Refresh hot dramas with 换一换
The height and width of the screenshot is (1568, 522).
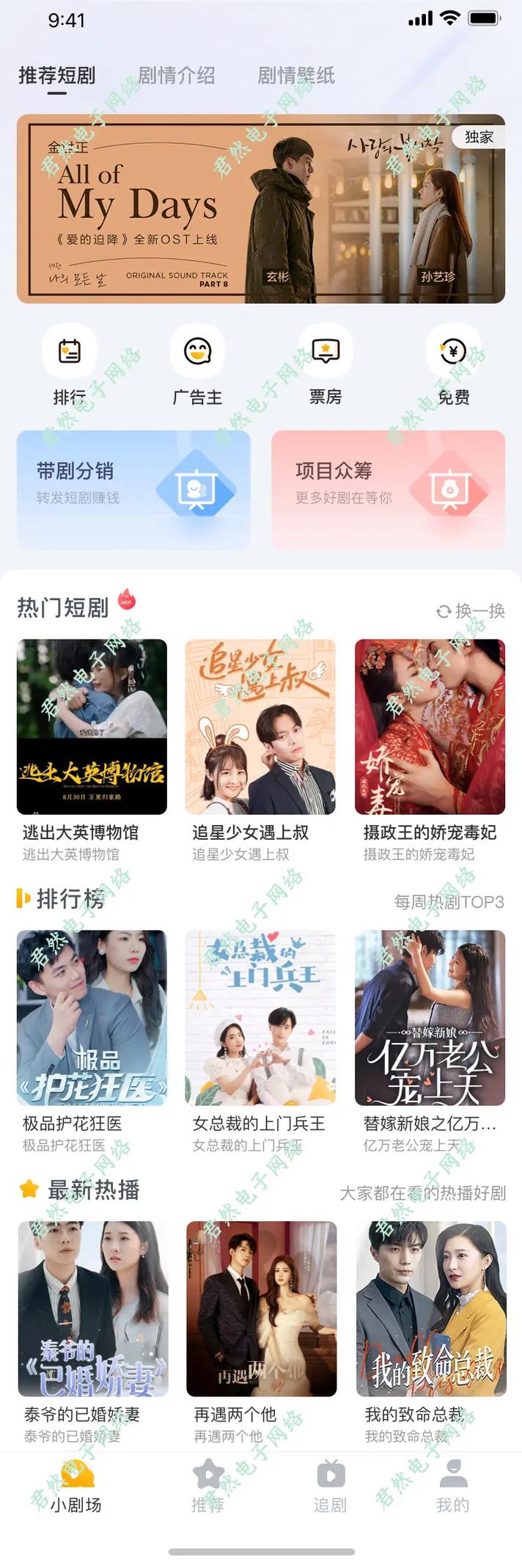click(x=471, y=611)
